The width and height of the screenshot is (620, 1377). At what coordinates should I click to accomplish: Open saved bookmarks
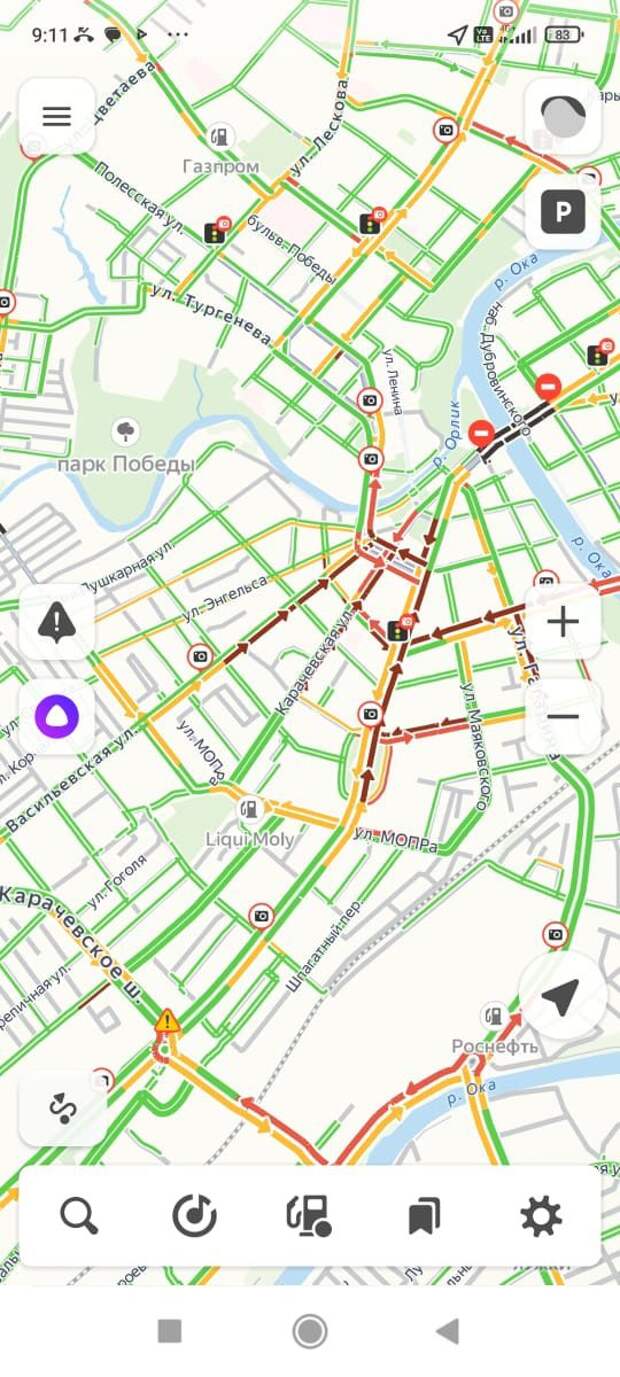[424, 1216]
